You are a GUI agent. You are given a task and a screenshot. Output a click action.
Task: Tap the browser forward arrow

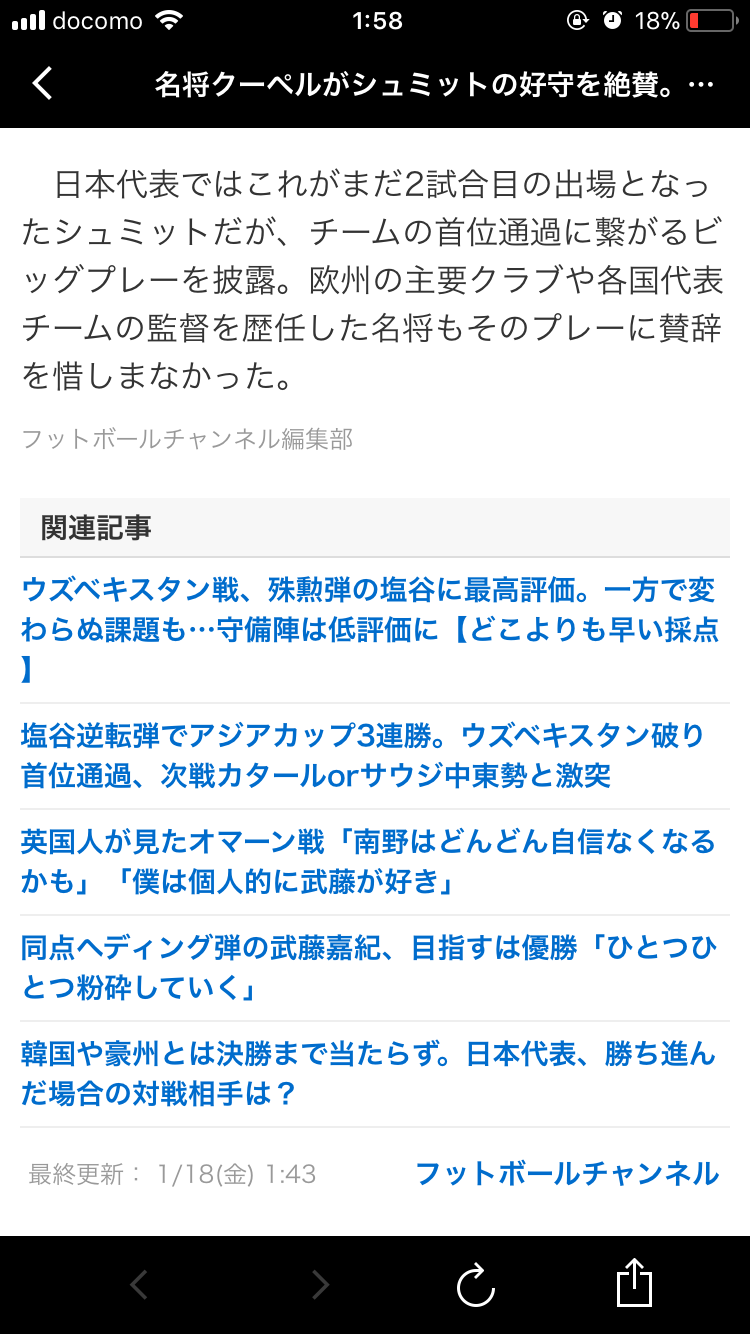tap(319, 1285)
